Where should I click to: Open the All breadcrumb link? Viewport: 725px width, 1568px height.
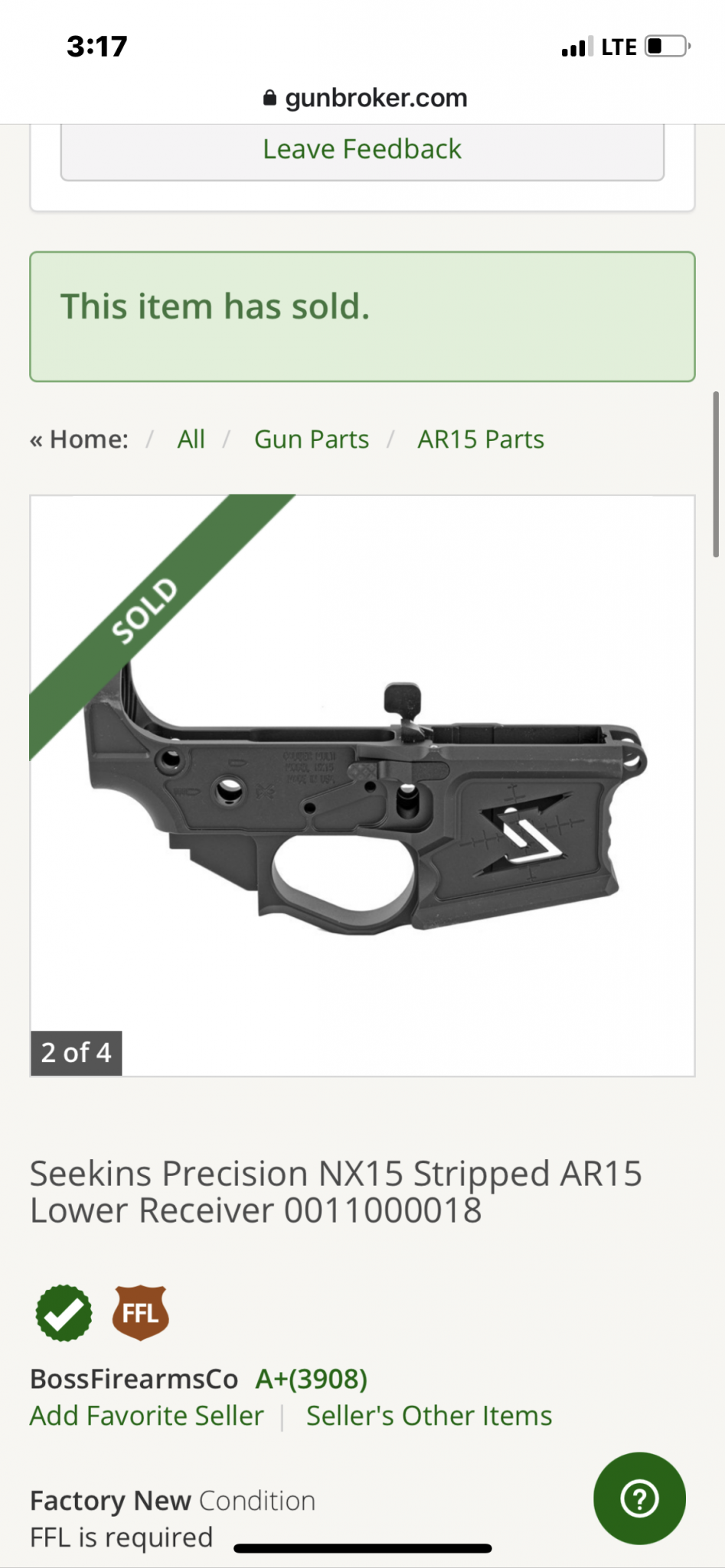[191, 439]
